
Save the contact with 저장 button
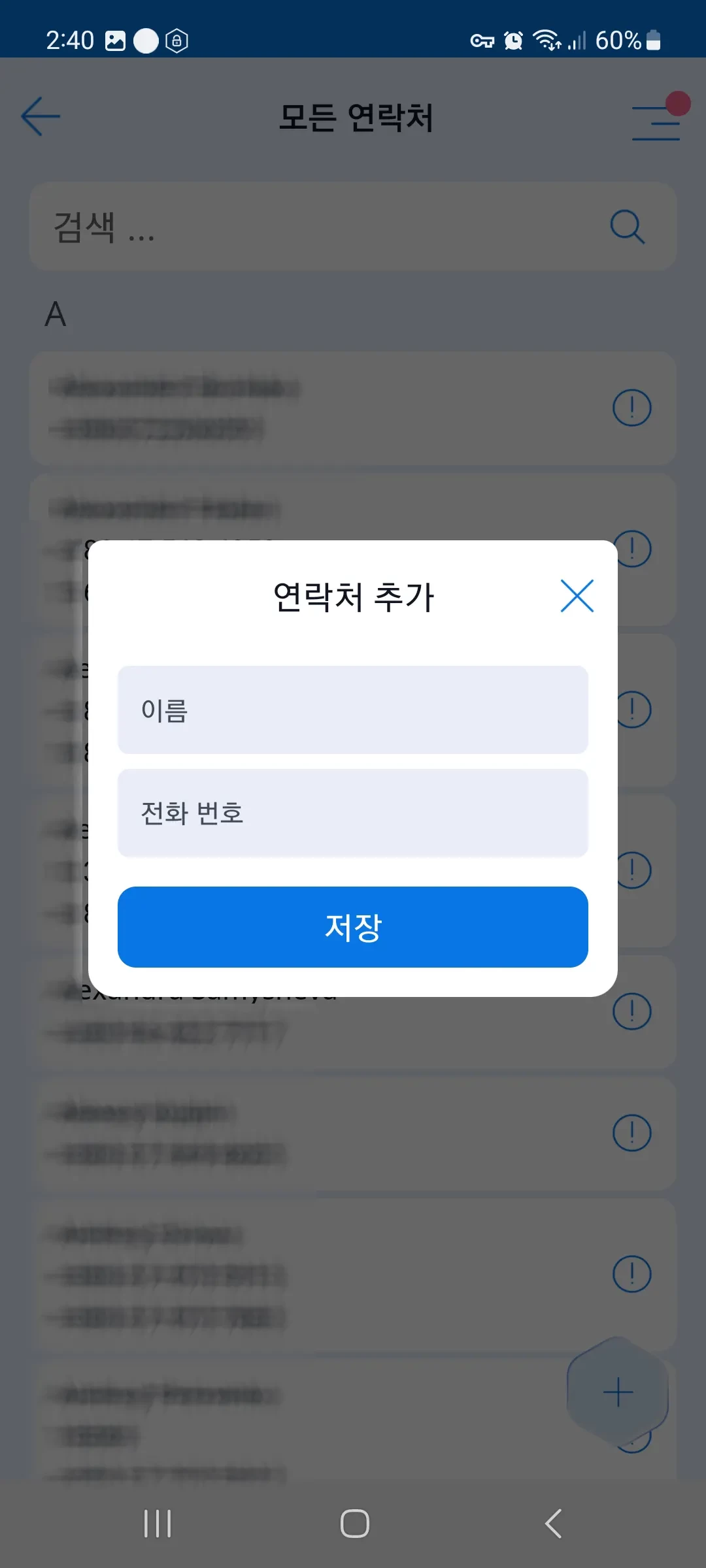pyautogui.click(x=353, y=927)
